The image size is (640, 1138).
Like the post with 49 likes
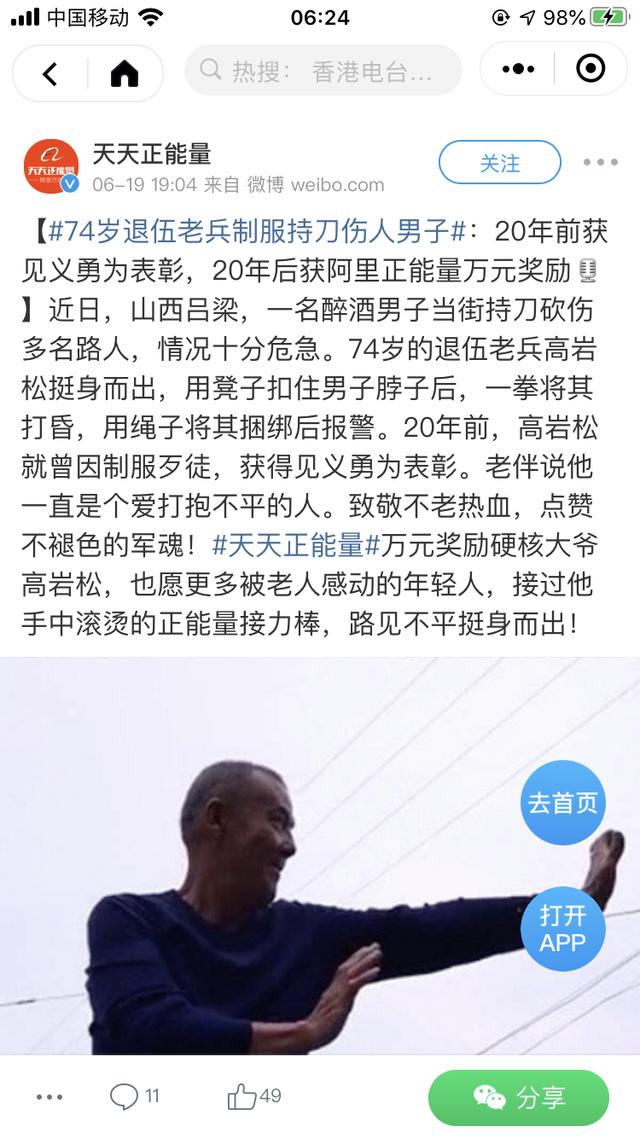(x=254, y=1097)
